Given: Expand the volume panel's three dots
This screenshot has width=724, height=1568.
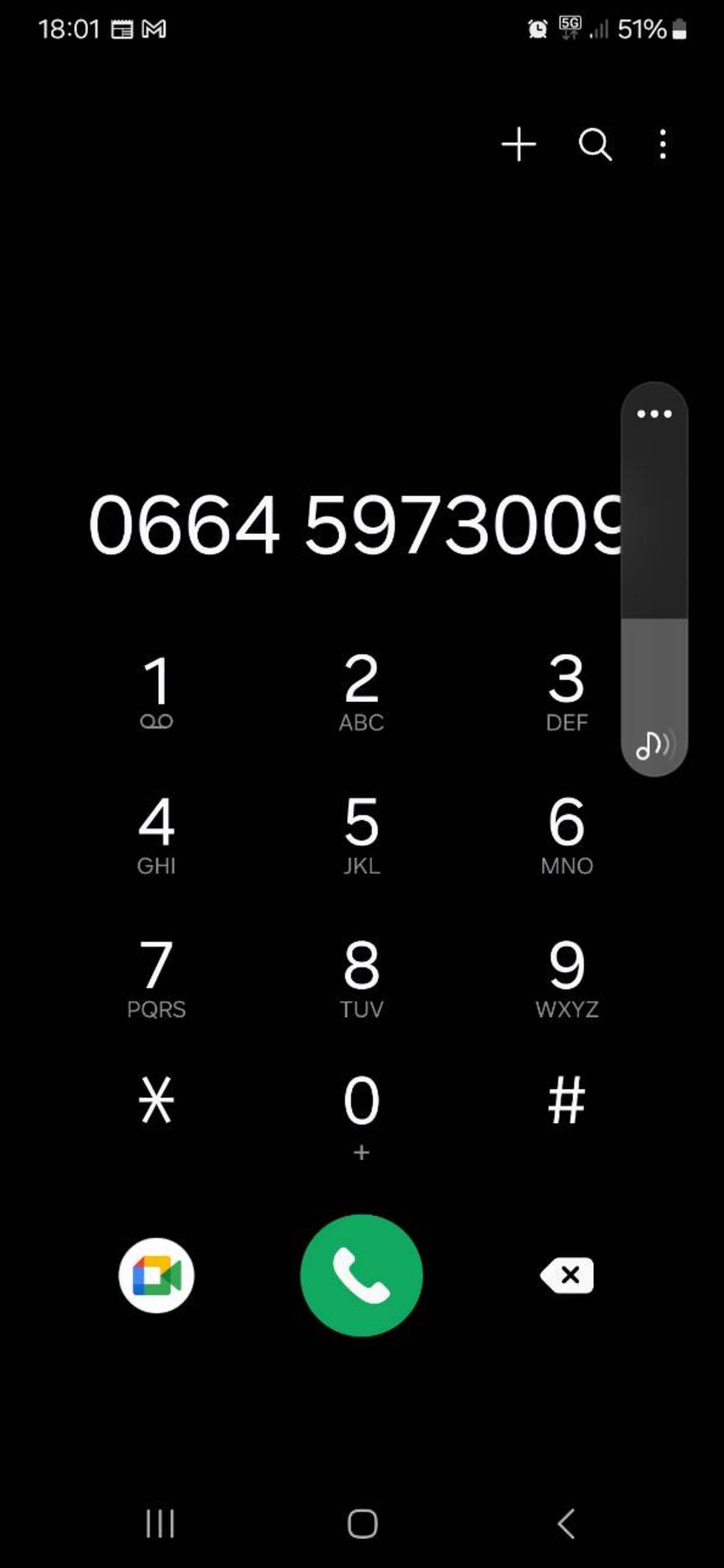Looking at the screenshot, I should (654, 414).
